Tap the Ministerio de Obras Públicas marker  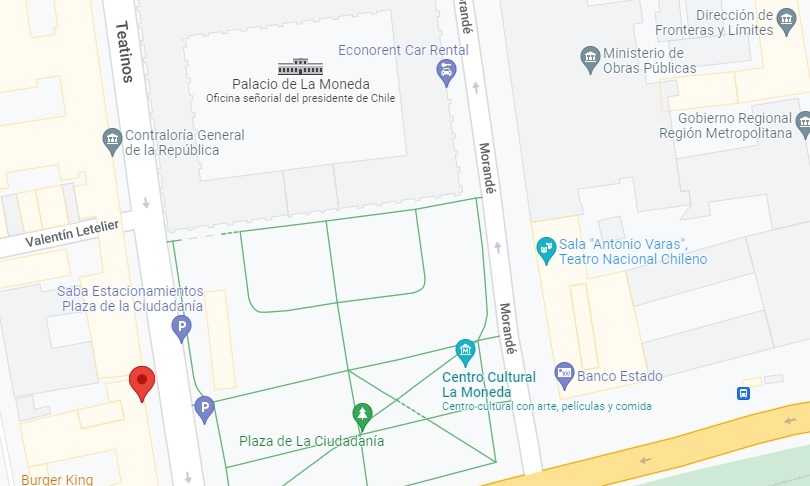point(590,53)
